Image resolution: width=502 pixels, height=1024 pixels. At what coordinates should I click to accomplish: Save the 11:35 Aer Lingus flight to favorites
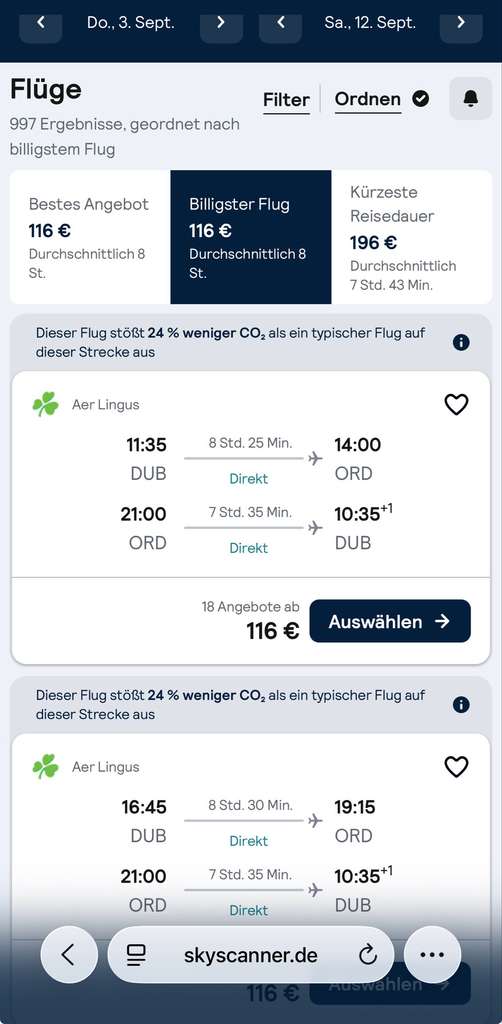pyautogui.click(x=456, y=405)
